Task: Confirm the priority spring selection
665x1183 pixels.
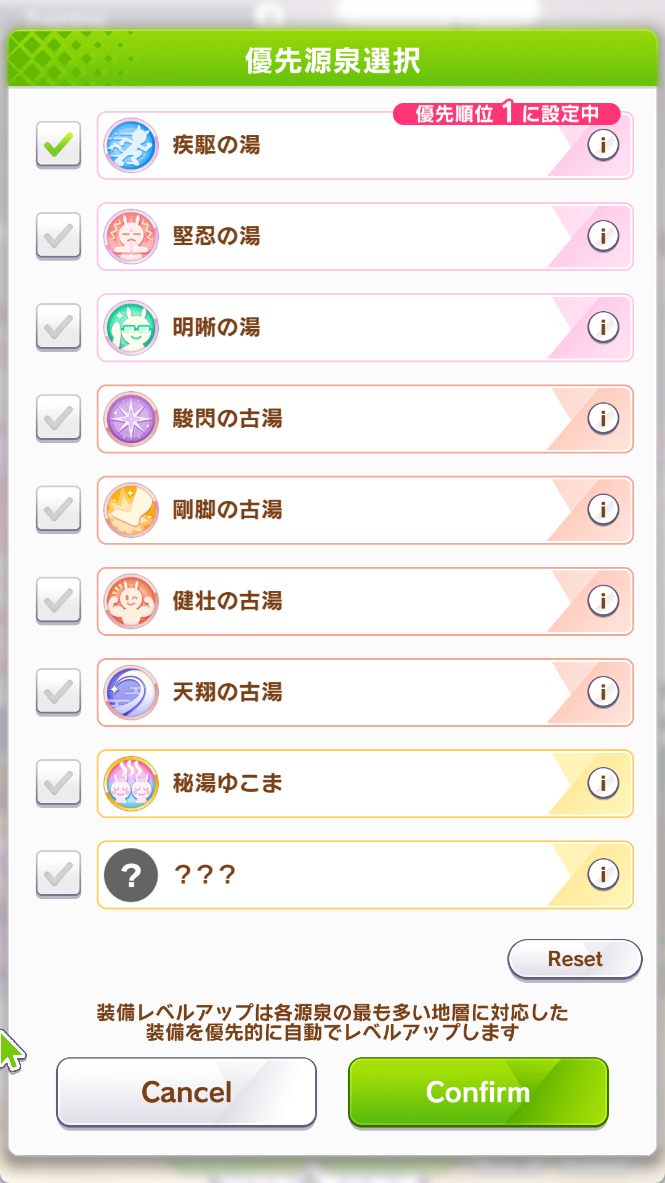Action: coord(478,1092)
